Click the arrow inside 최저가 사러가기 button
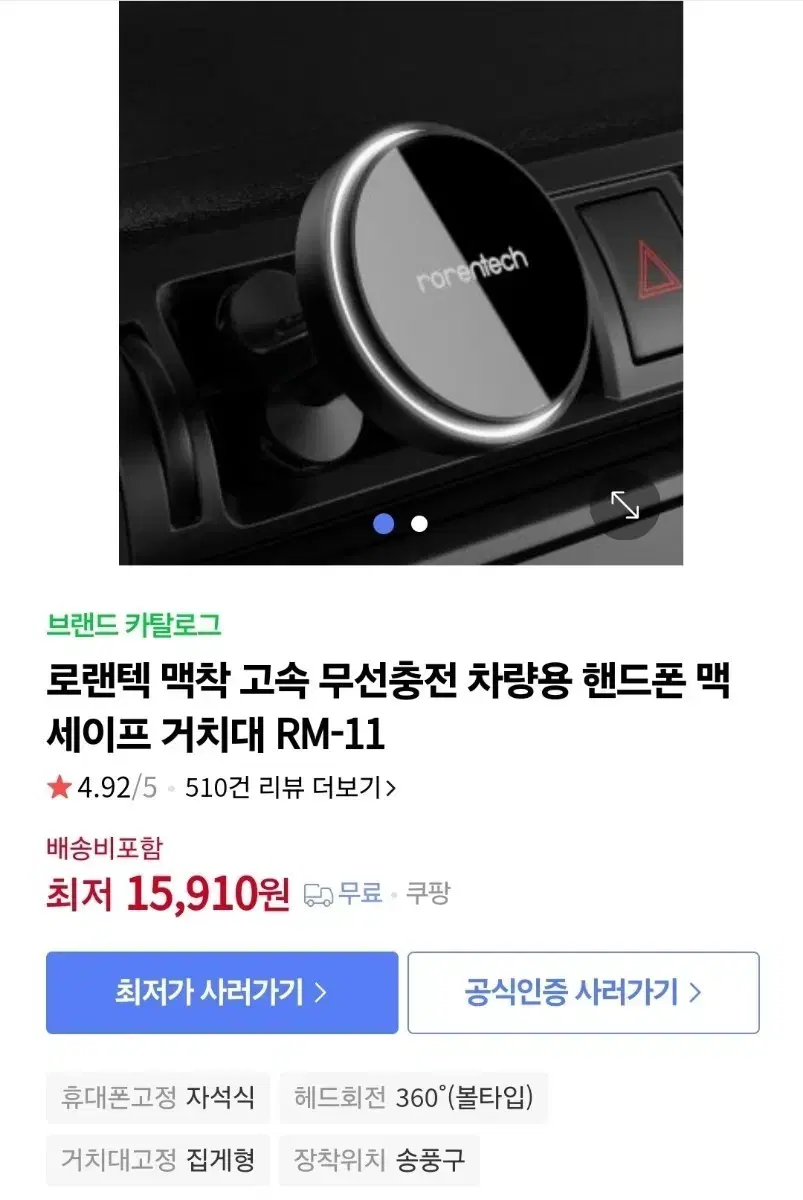 click(x=321, y=992)
